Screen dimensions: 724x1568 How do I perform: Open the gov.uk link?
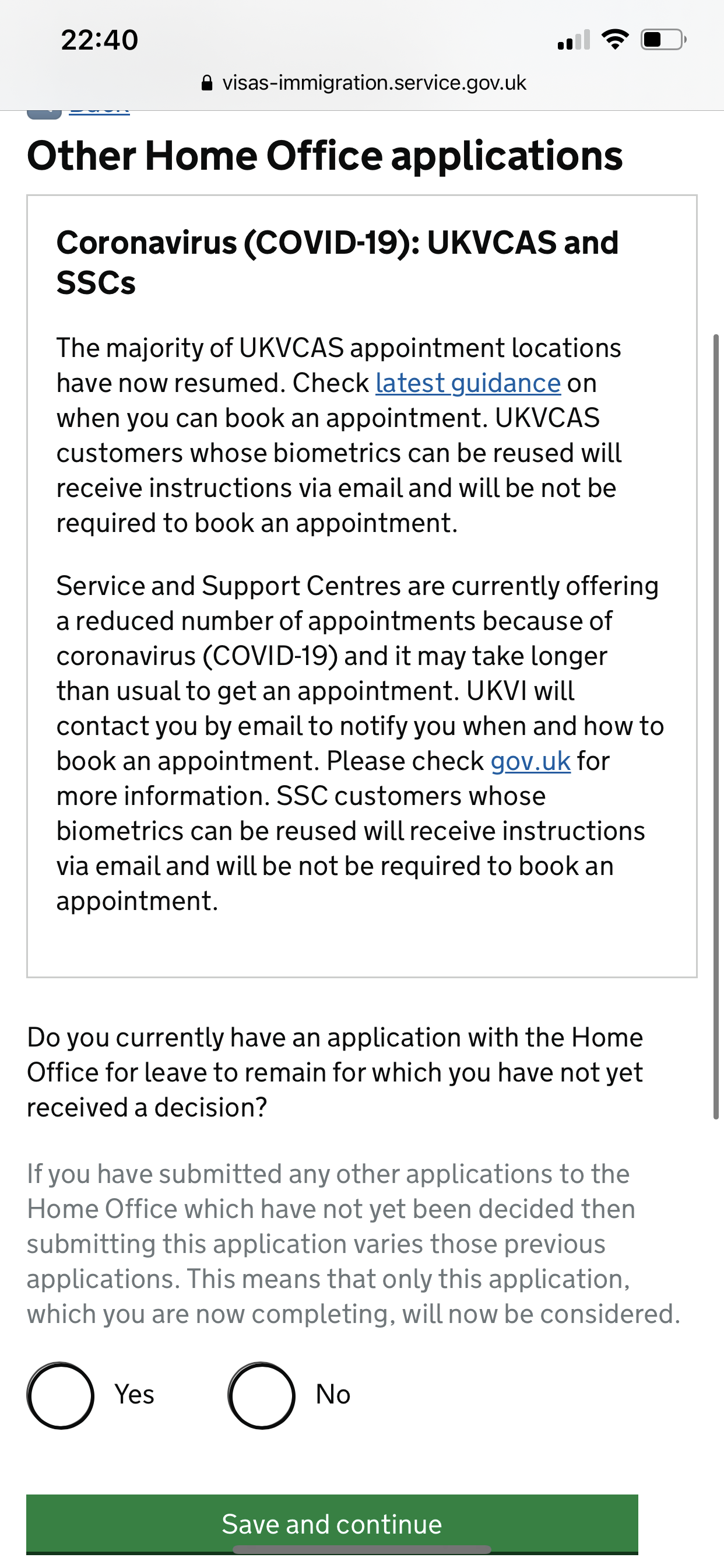click(x=530, y=761)
